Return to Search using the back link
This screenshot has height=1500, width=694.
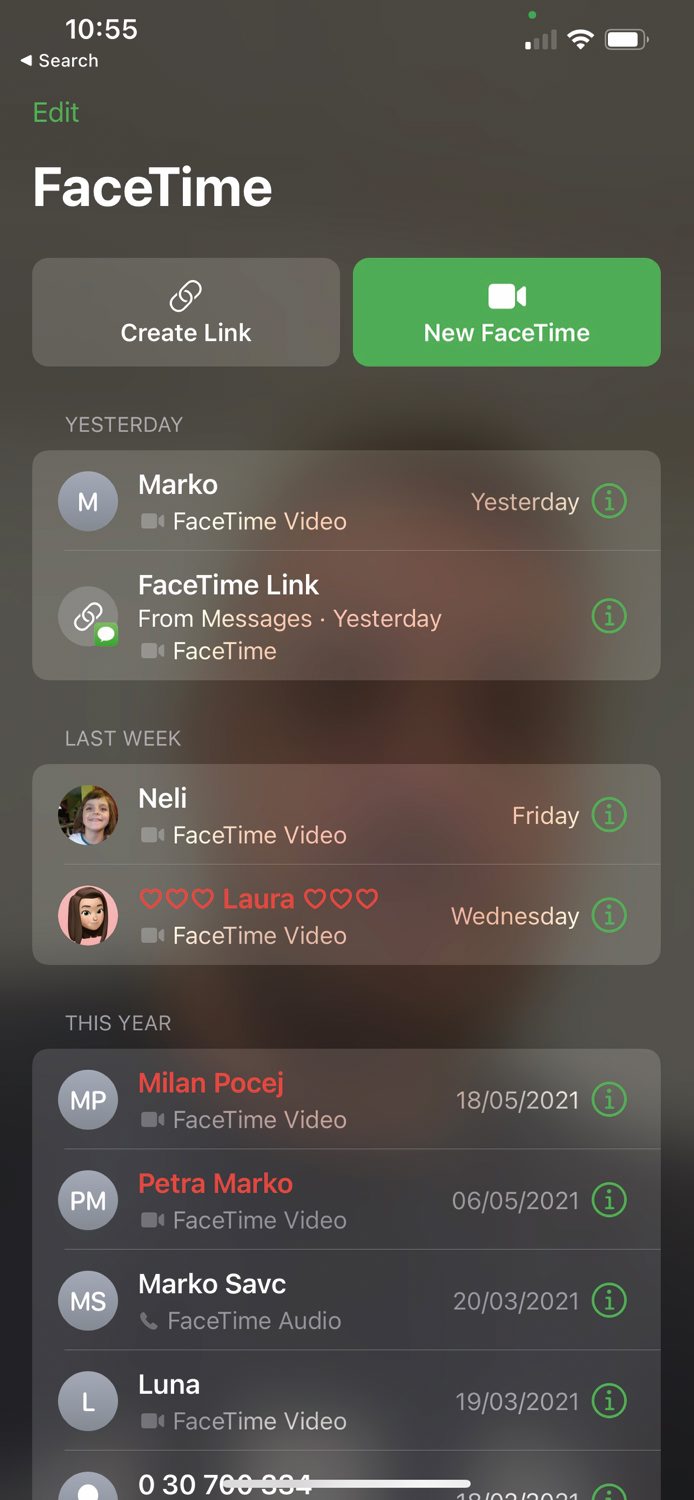60,61
